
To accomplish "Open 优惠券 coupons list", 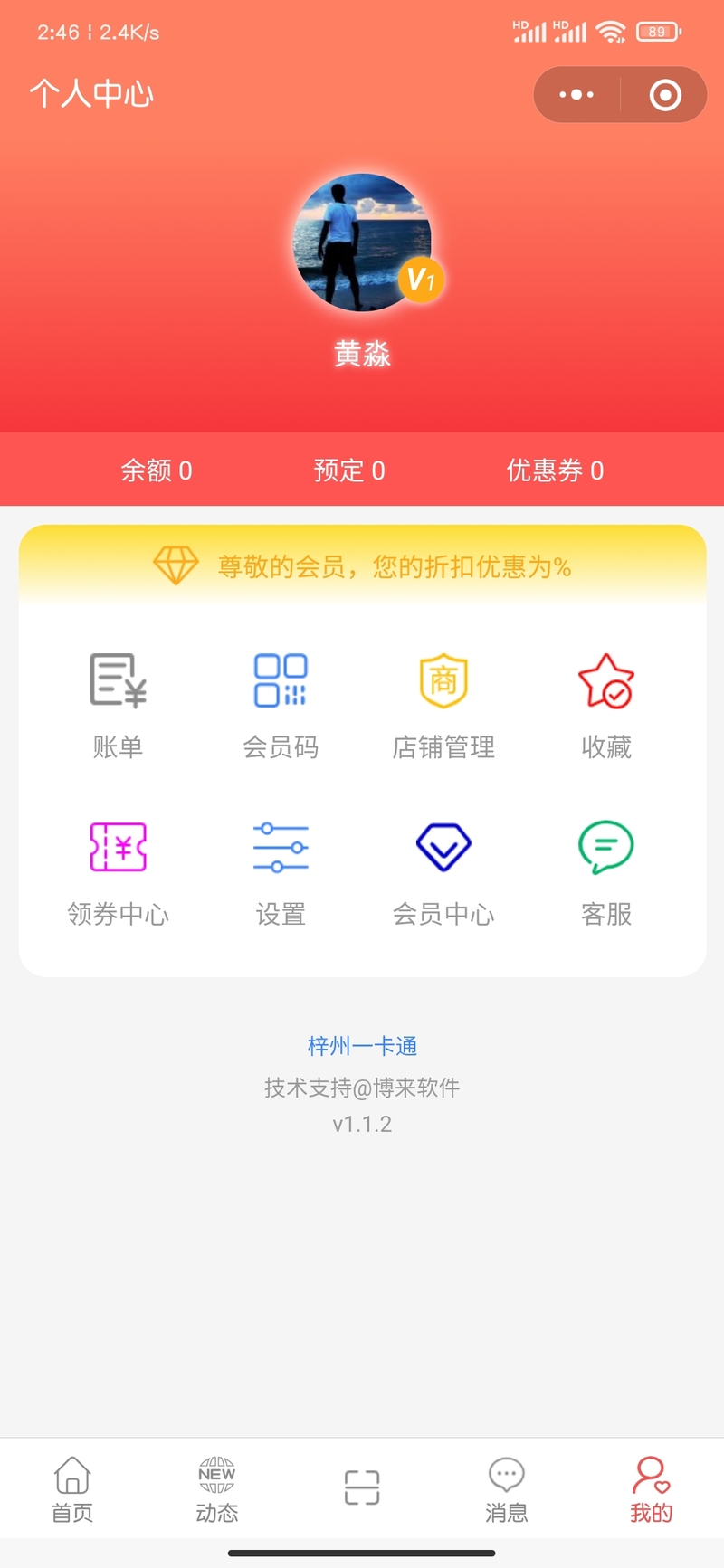I will click(x=555, y=470).
